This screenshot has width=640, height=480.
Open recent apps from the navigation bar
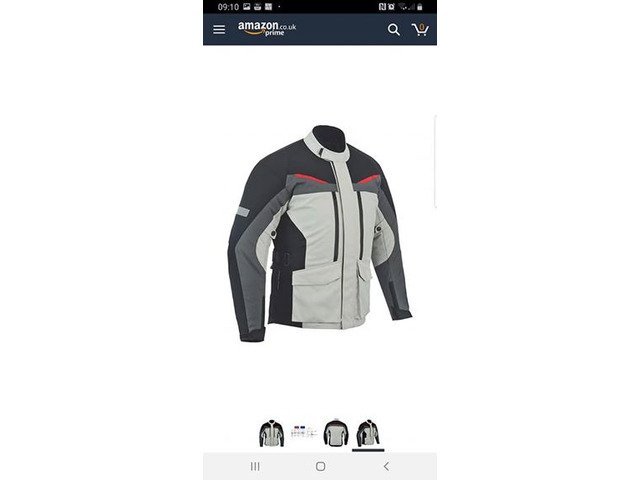pos(254,466)
